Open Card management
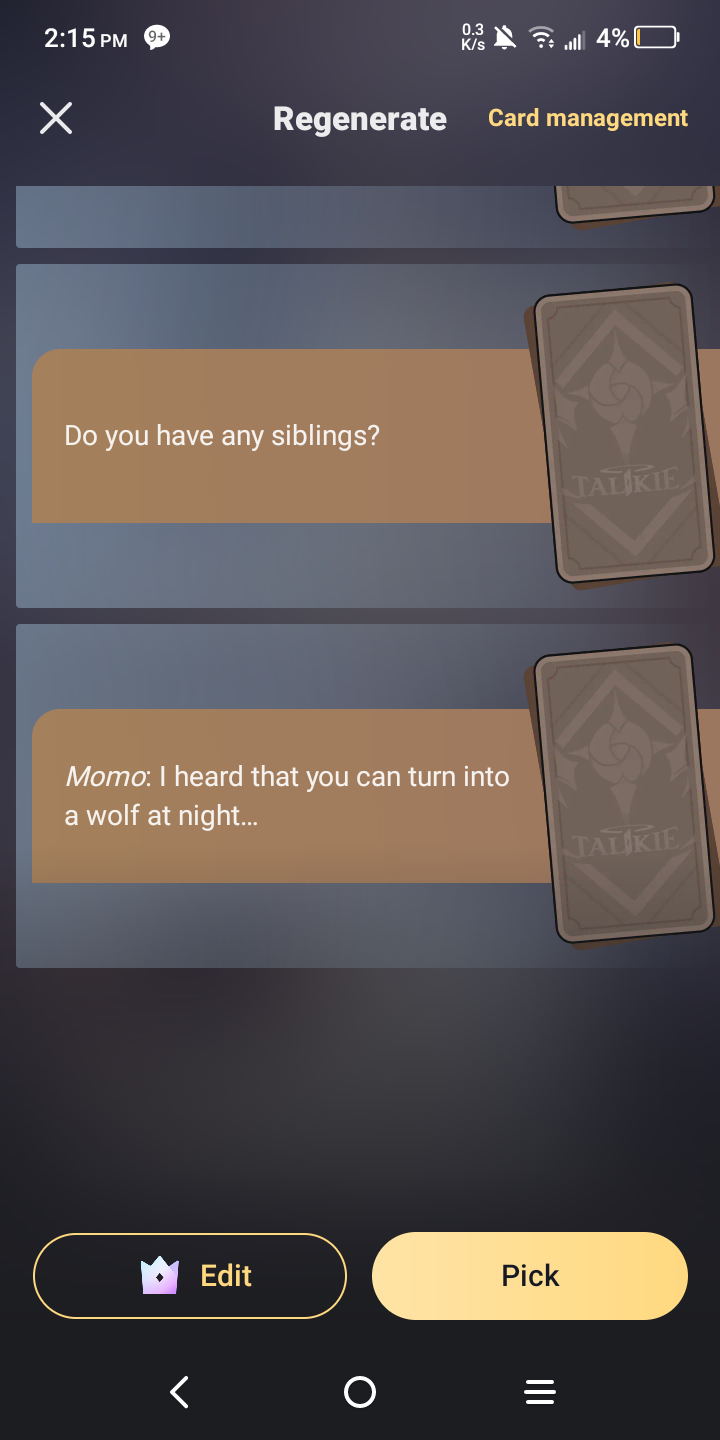The width and height of the screenshot is (720, 1440). 587,118
